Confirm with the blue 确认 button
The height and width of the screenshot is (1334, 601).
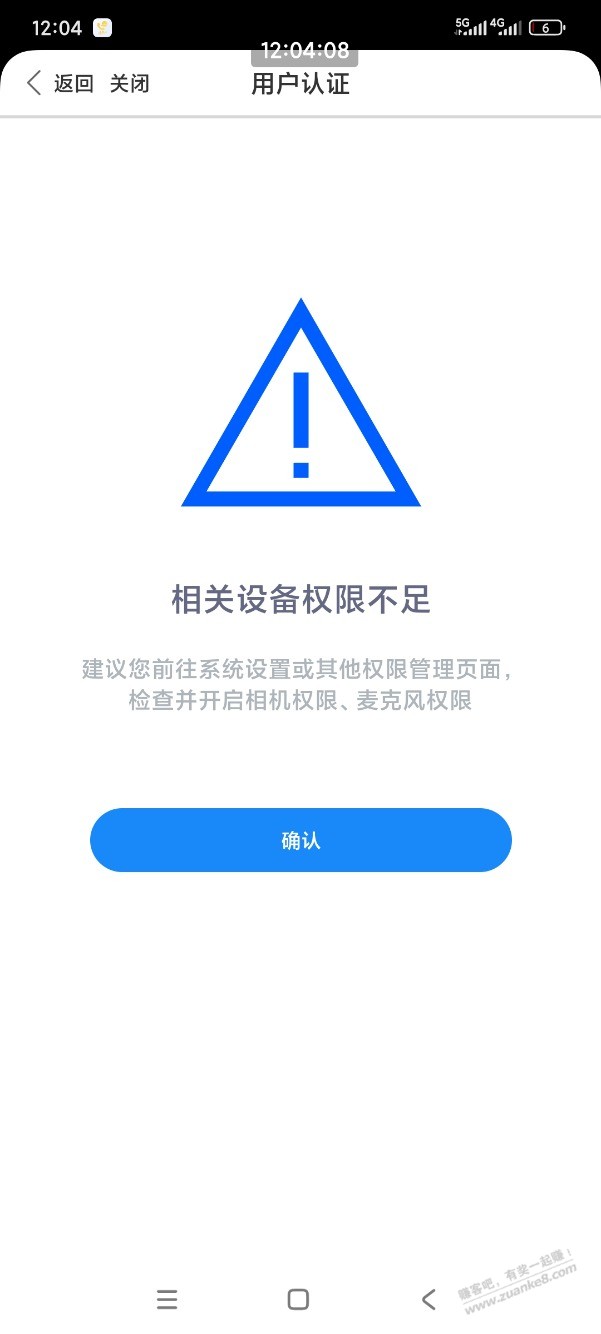coord(300,840)
